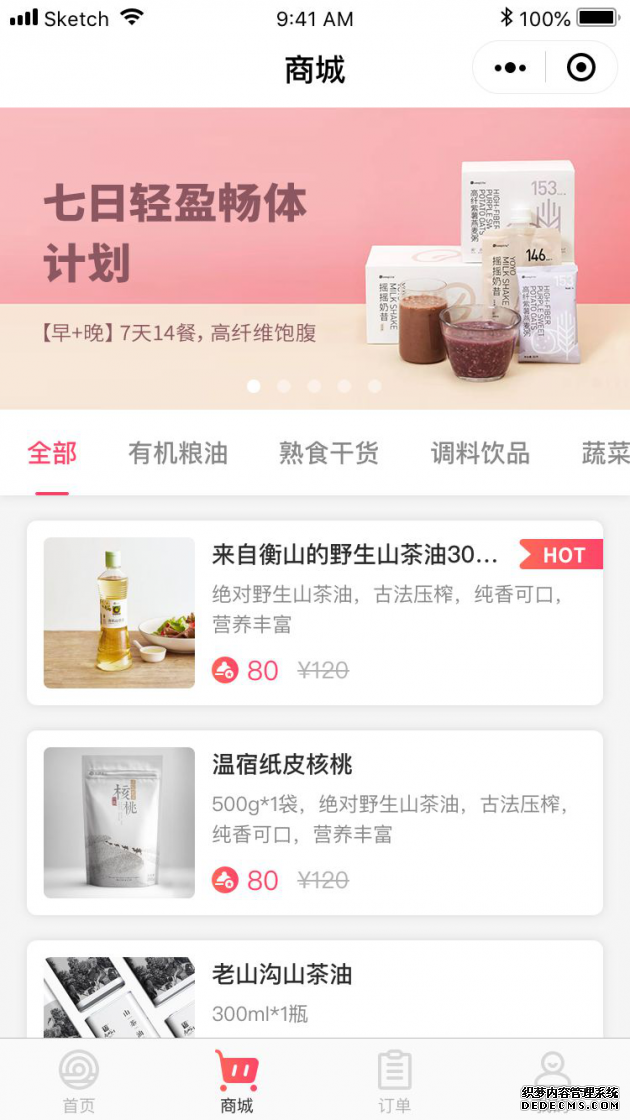Jump to the second banner page dot
The height and width of the screenshot is (1120, 630).
click(284, 386)
